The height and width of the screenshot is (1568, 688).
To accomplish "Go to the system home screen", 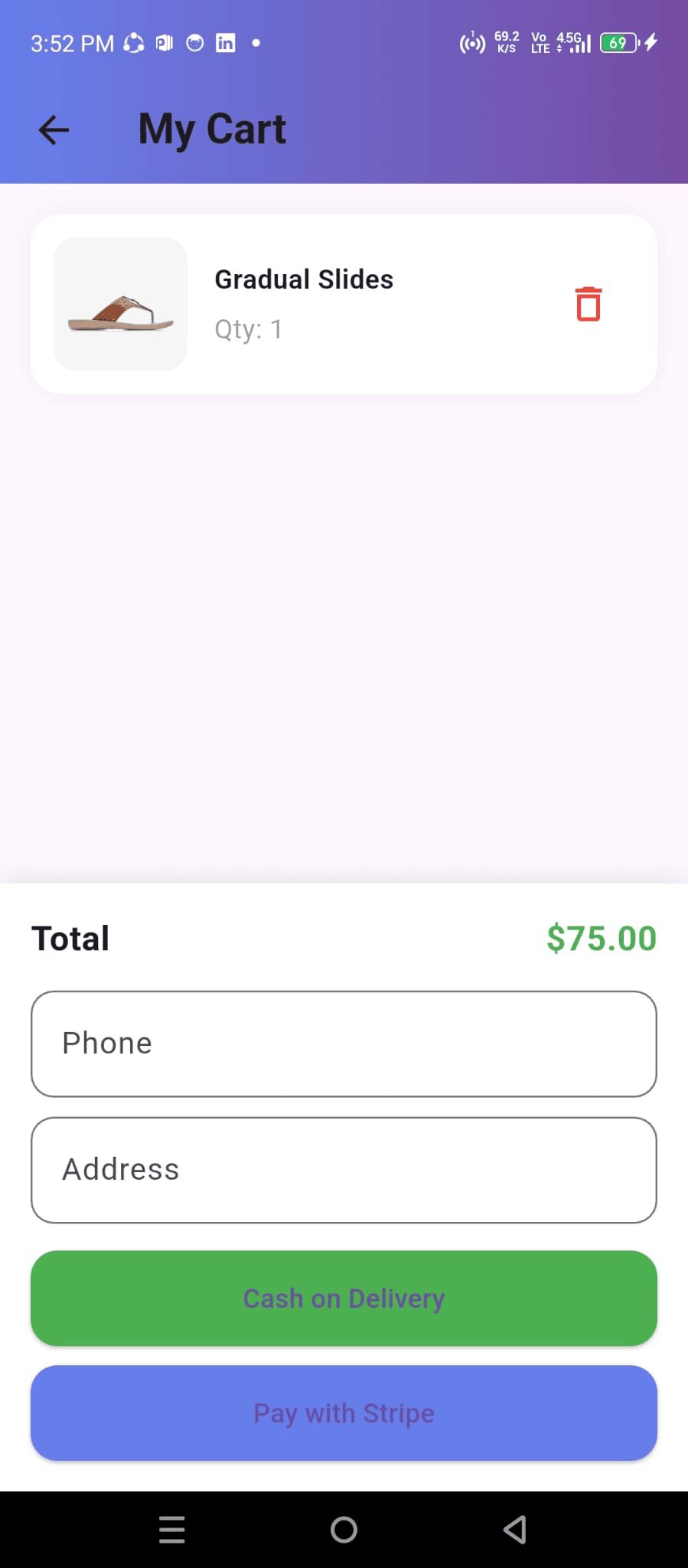I will click(344, 1530).
